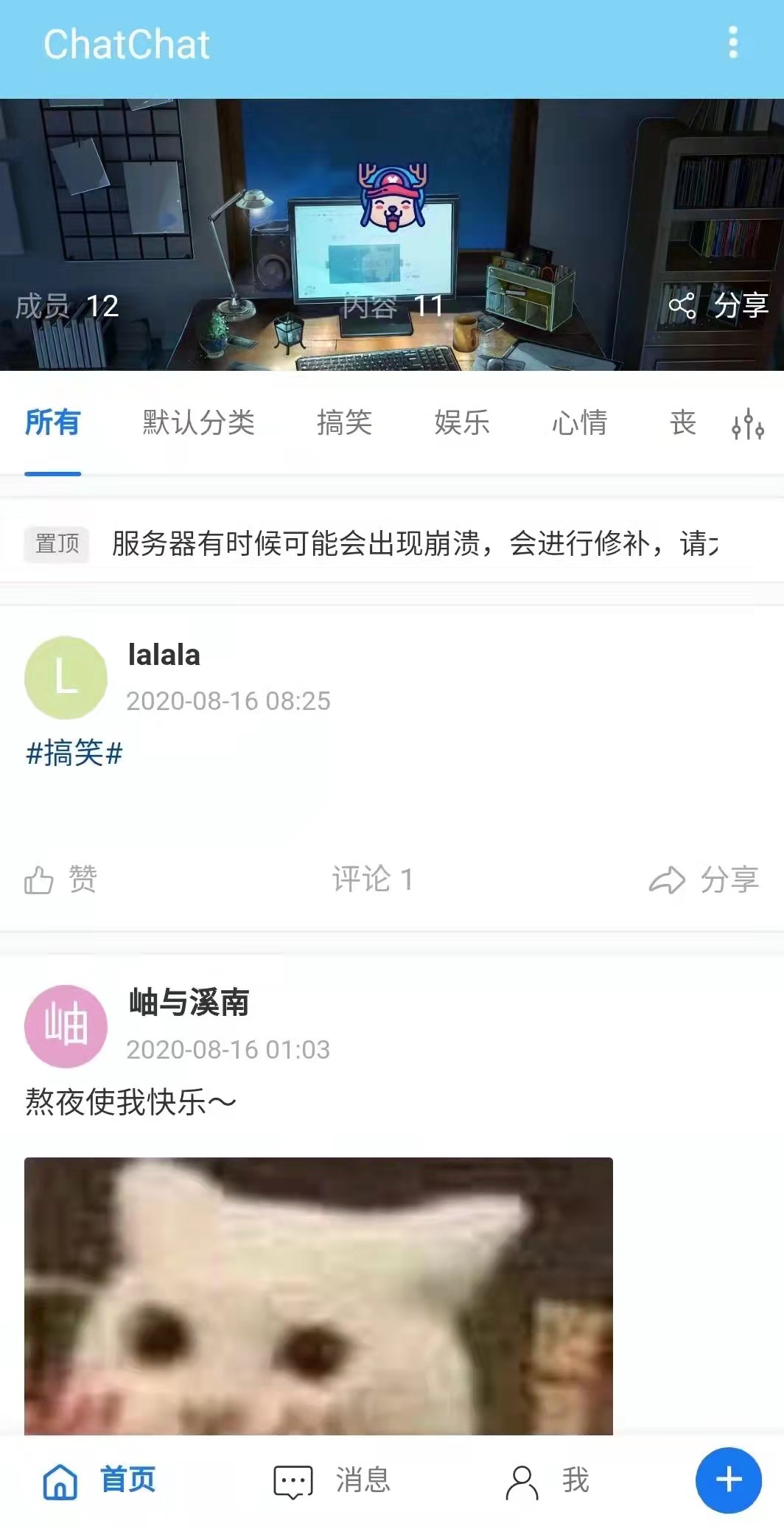Switch to the 我 profile tab

pyautogui.click(x=547, y=1480)
